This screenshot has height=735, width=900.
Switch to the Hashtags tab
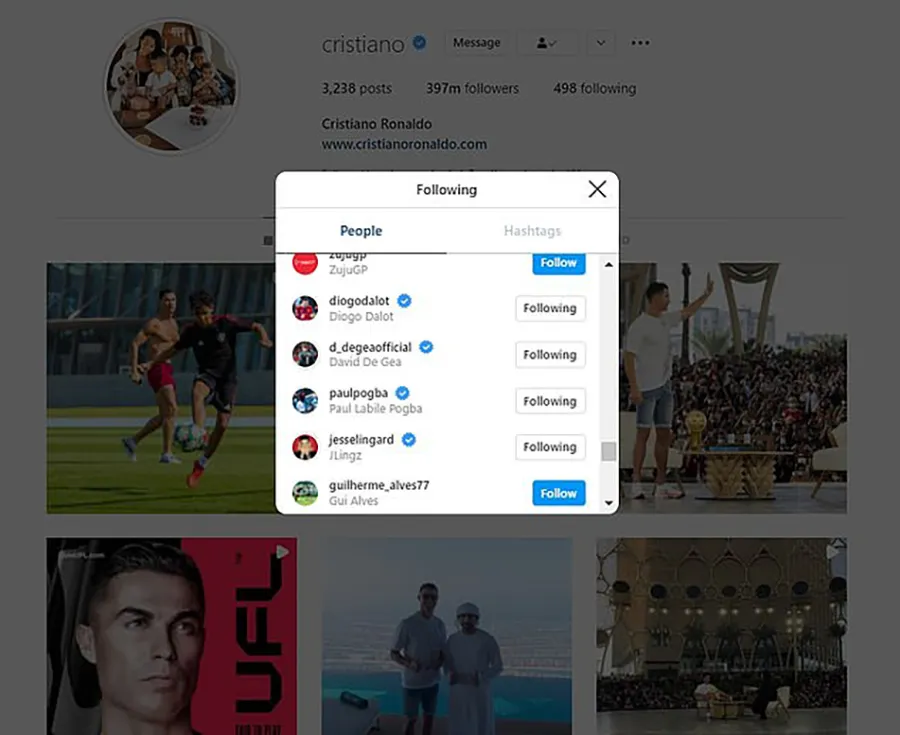pyautogui.click(x=532, y=231)
